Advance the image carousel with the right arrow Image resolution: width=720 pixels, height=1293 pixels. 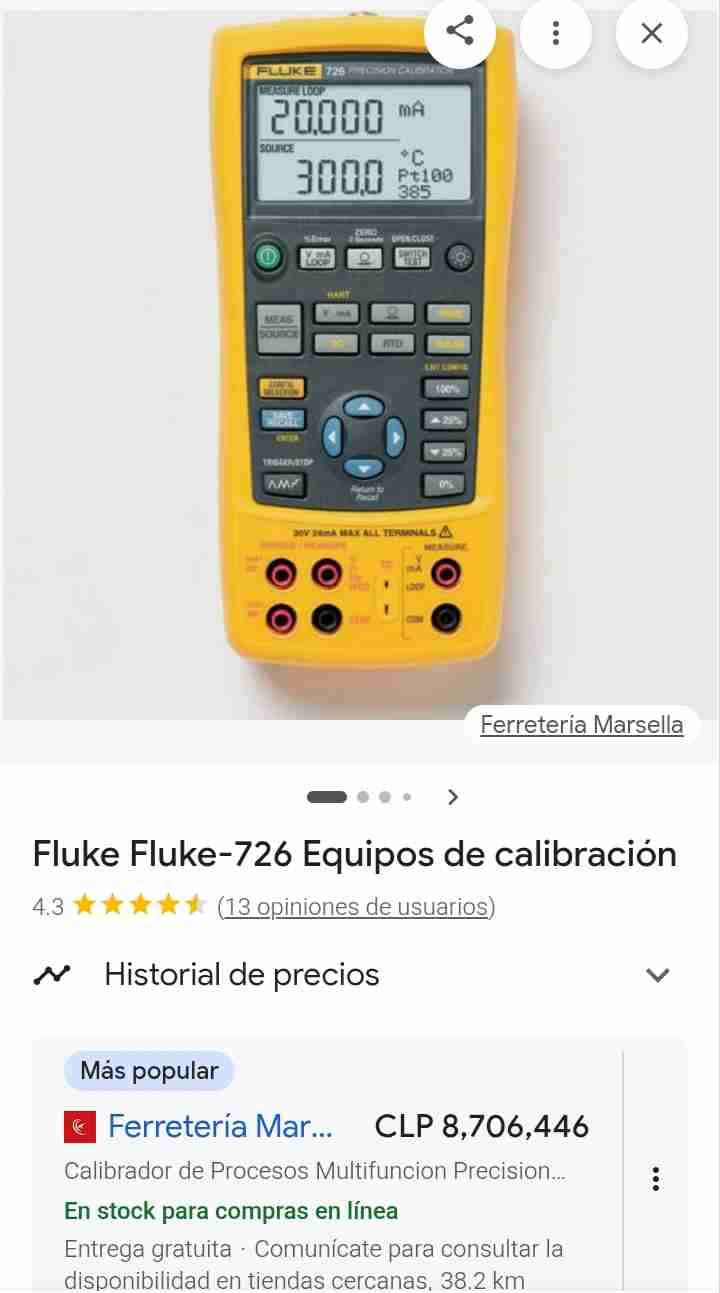[453, 797]
